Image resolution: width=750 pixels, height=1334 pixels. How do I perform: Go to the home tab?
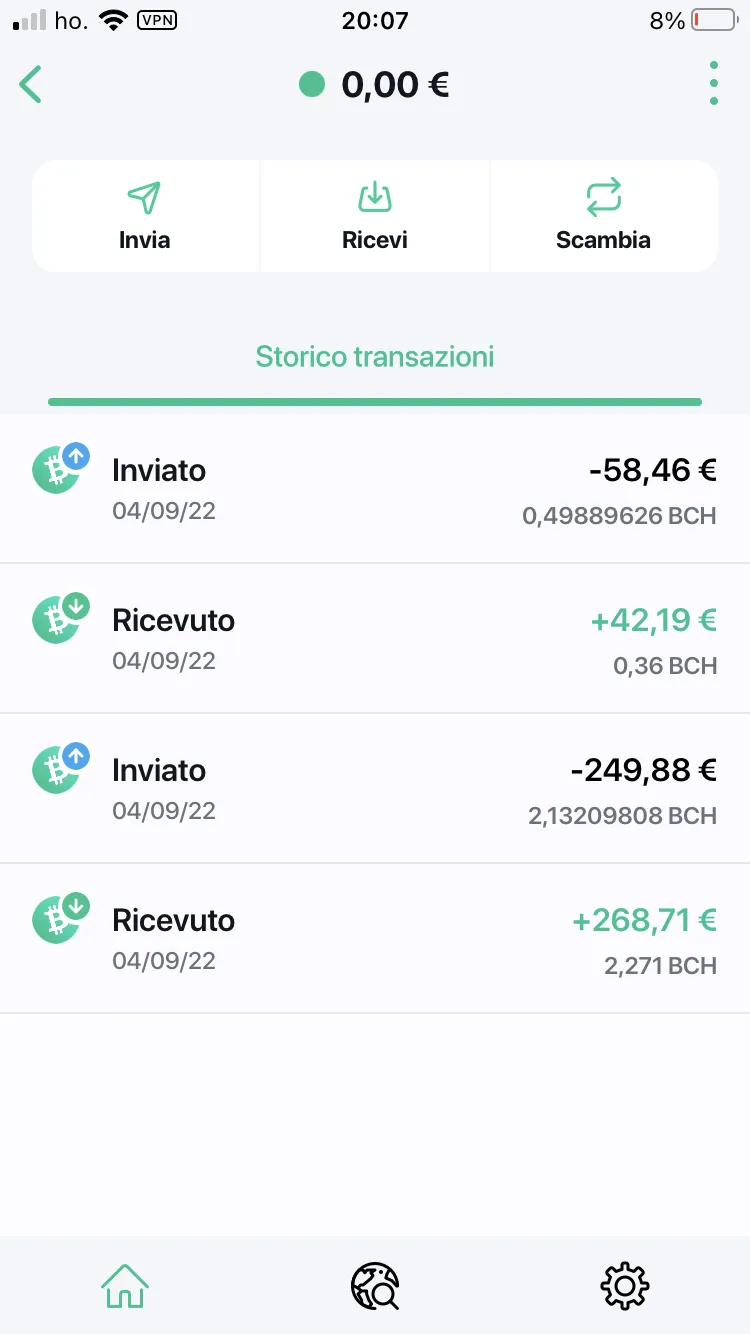[125, 1285]
